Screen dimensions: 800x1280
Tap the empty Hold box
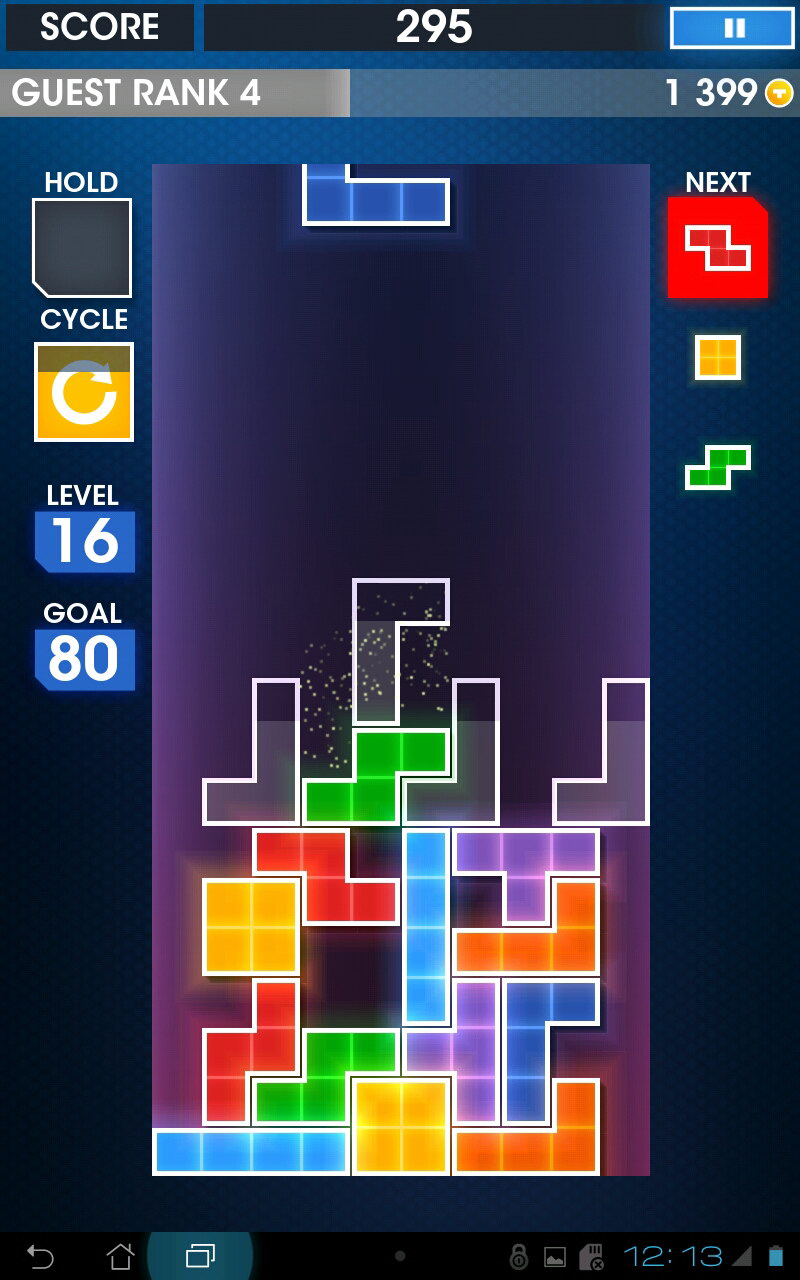coord(82,248)
